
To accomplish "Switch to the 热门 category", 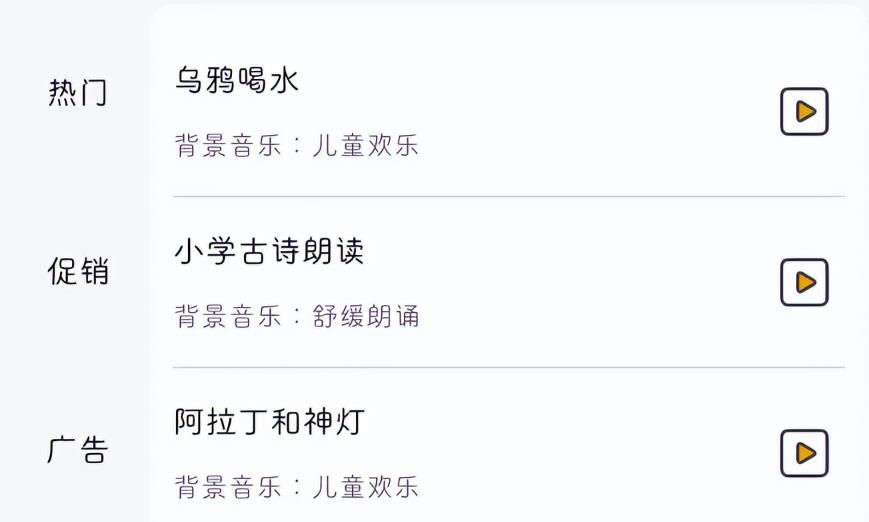I will (77, 93).
